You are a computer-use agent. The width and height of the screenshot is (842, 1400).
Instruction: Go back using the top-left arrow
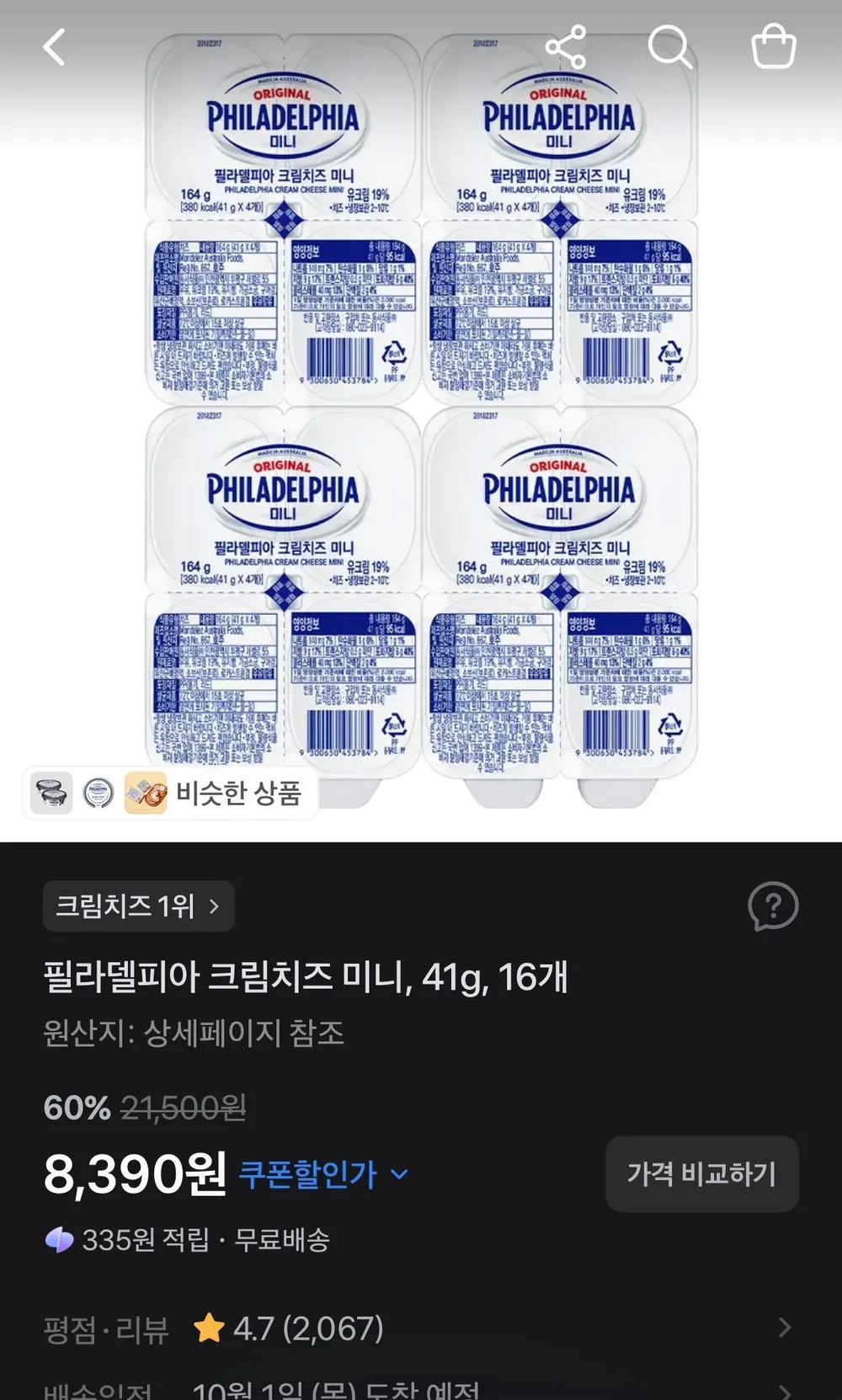click(55, 47)
